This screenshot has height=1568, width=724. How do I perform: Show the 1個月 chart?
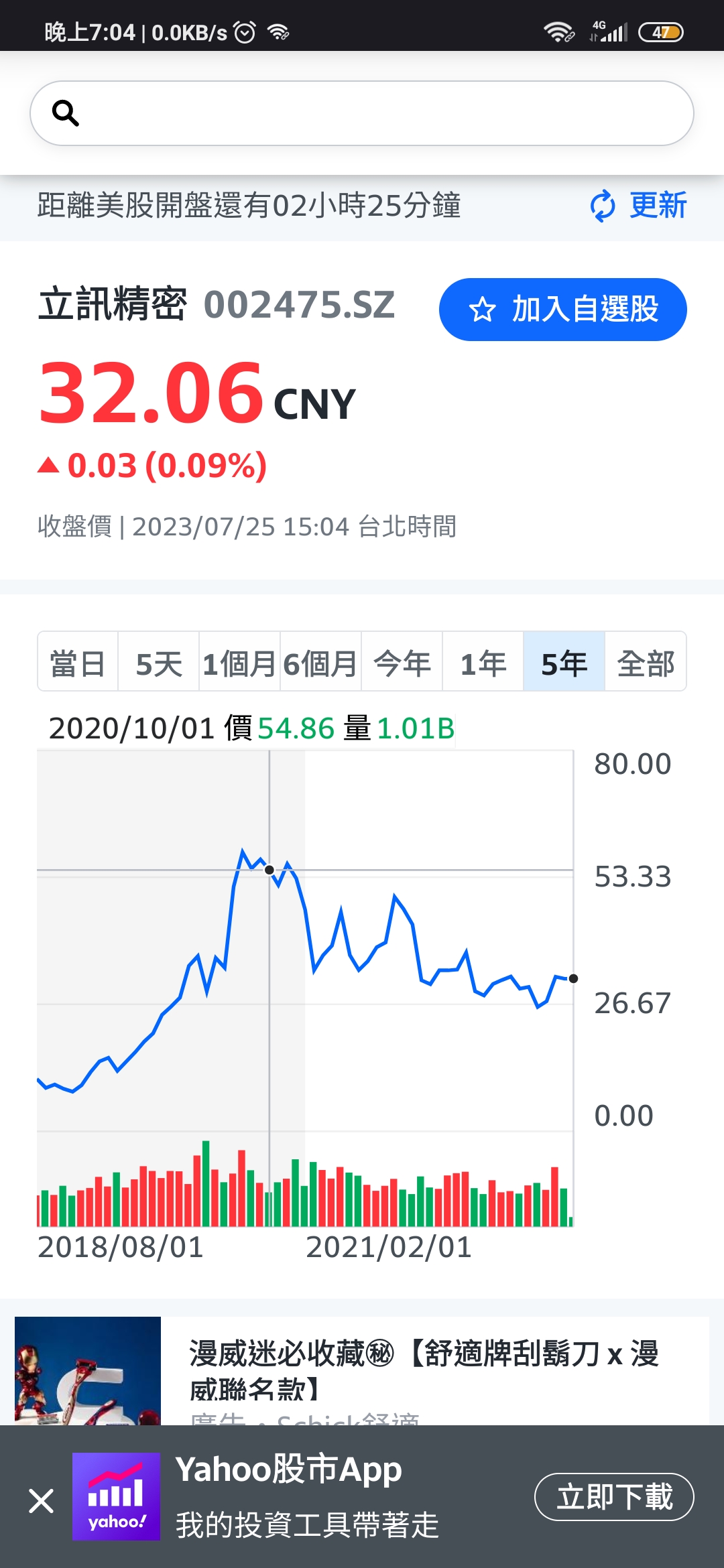tap(240, 664)
